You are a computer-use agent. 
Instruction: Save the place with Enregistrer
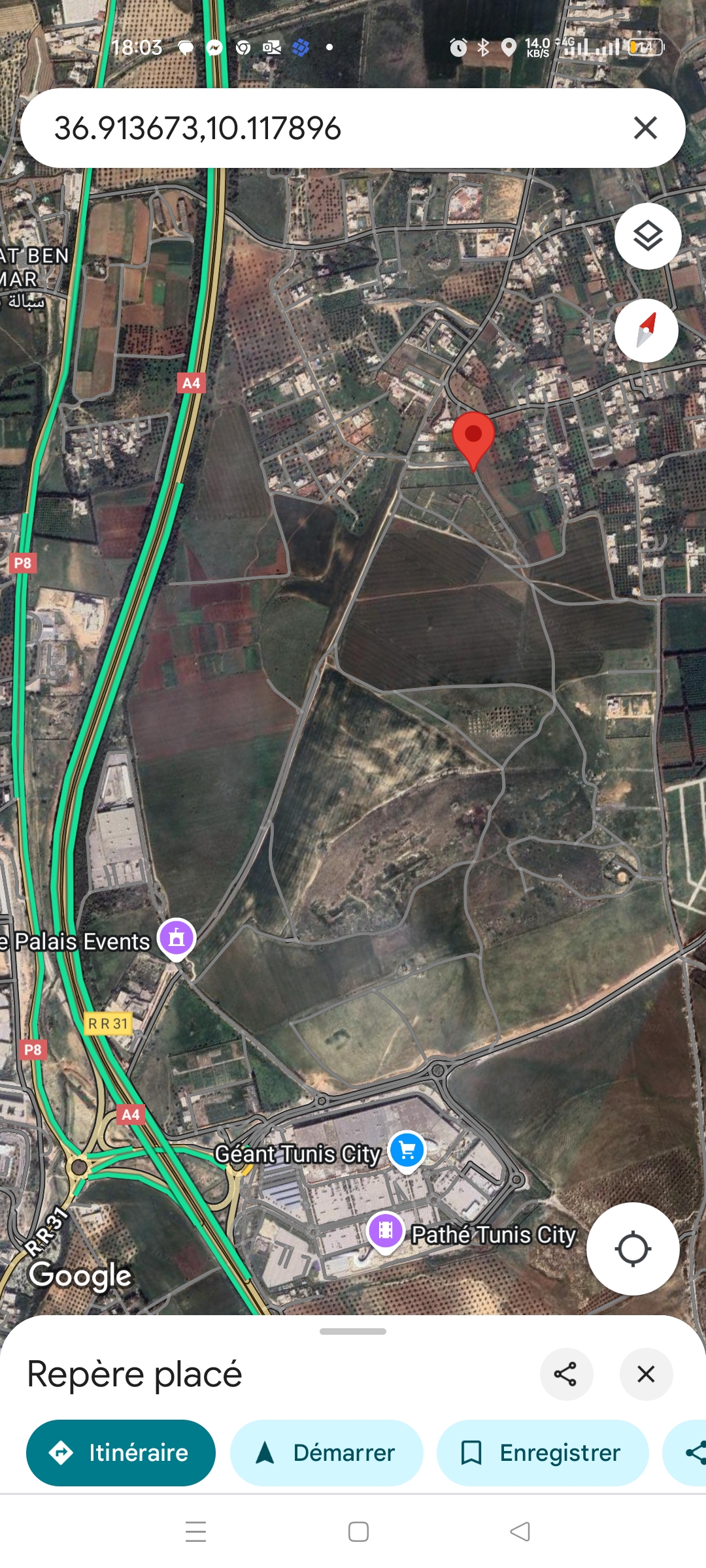click(x=543, y=1452)
